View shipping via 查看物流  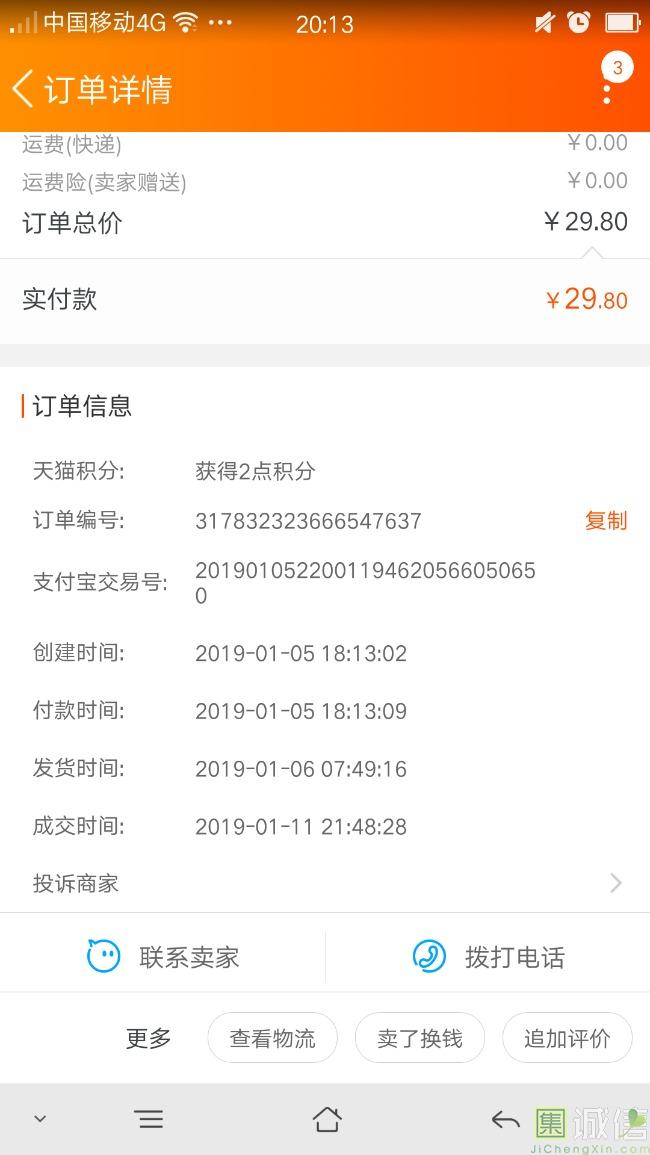click(273, 1038)
